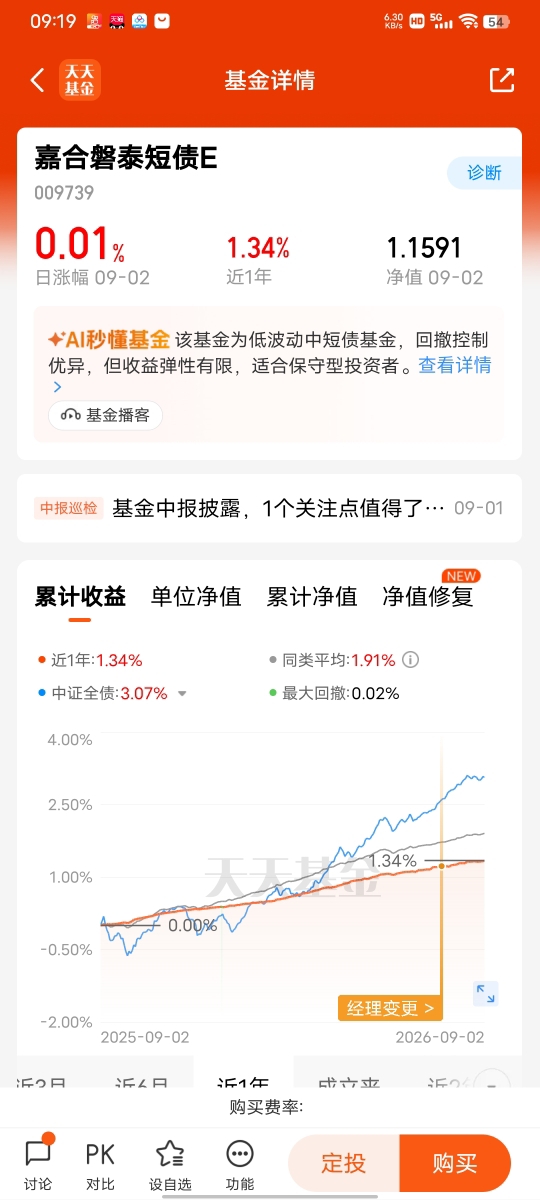Show info about 同类平均
The image size is (540, 1200).
[410, 660]
